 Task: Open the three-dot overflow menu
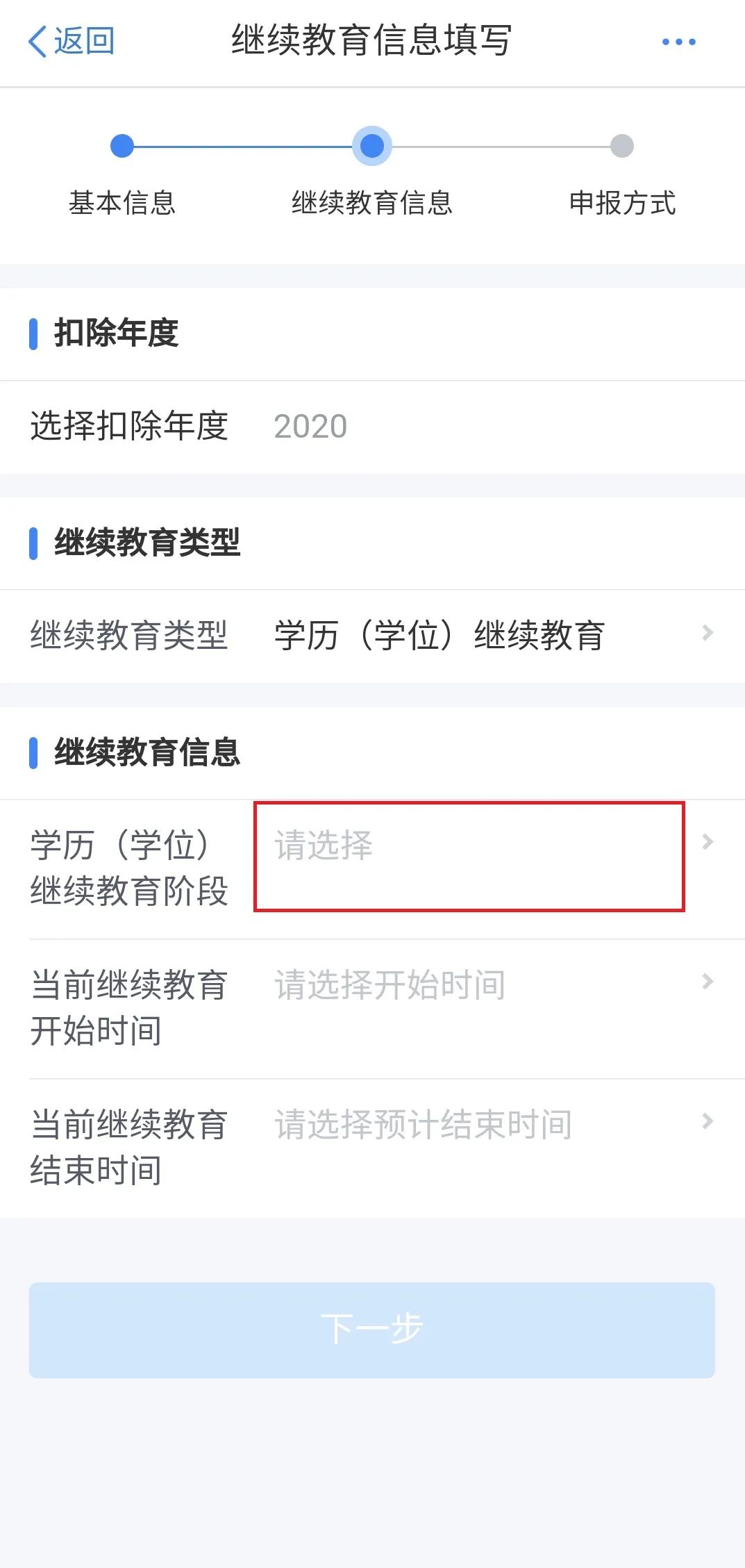pos(678,42)
